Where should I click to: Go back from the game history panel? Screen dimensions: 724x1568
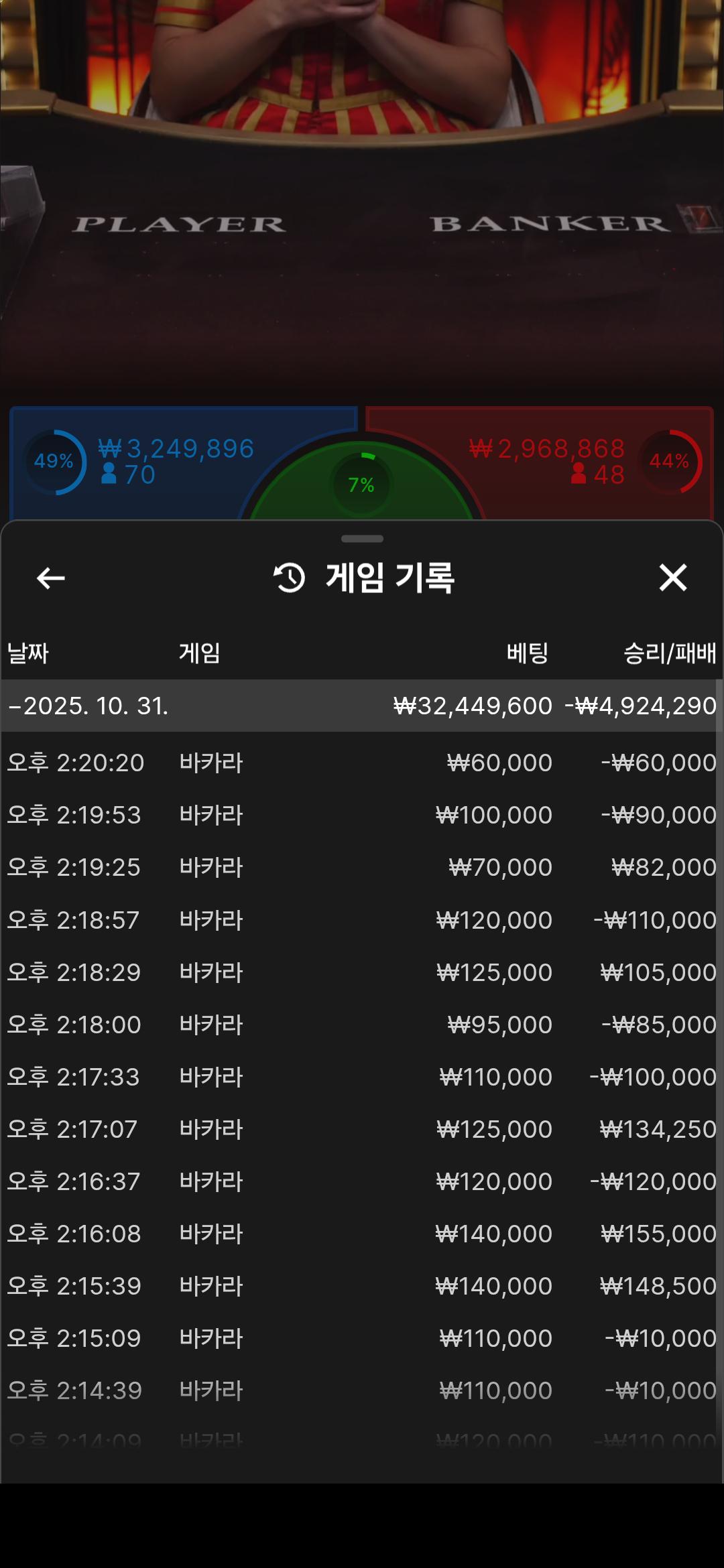pyautogui.click(x=51, y=578)
